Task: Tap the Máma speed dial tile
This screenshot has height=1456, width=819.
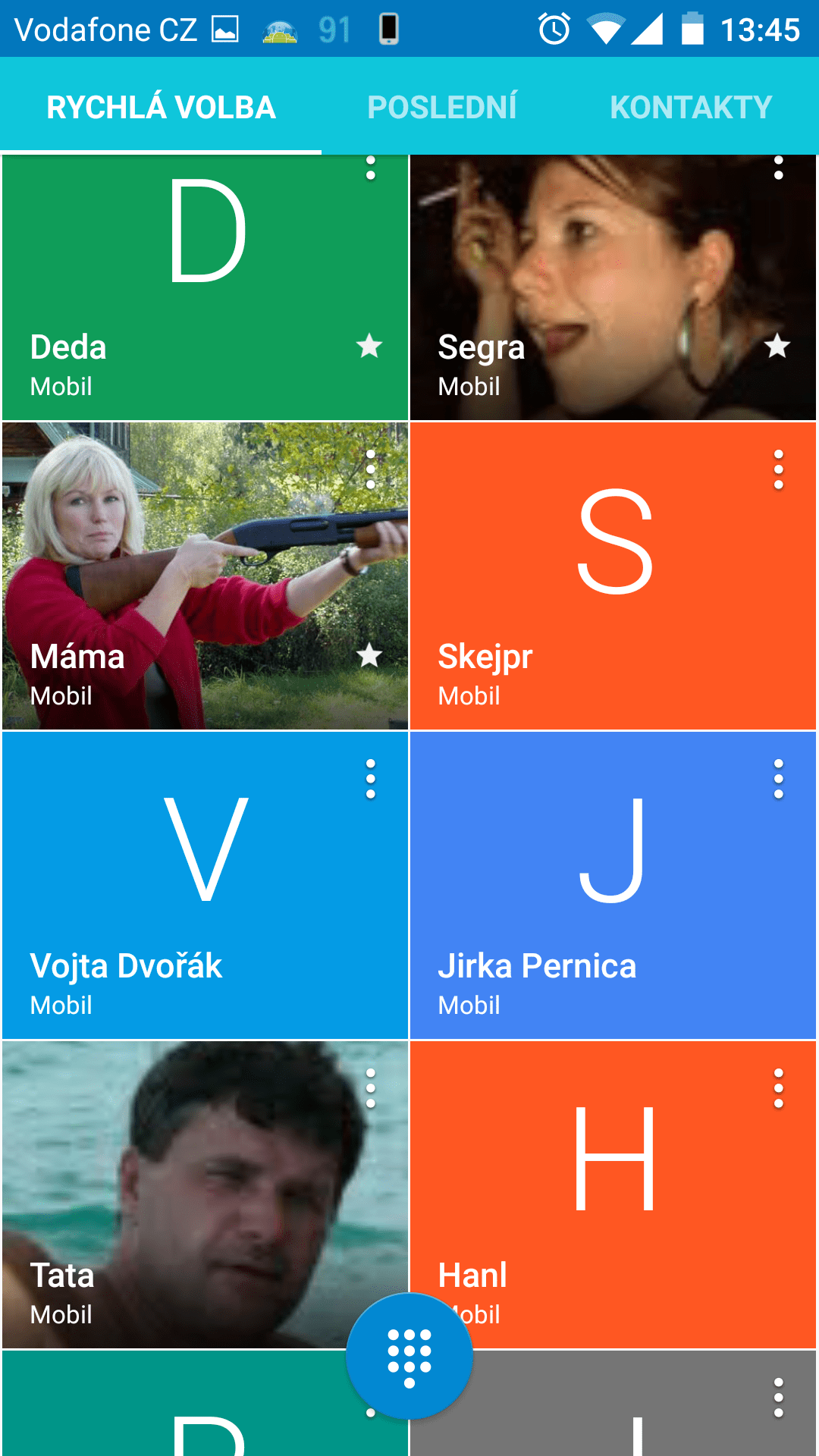Action: point(205,576)
